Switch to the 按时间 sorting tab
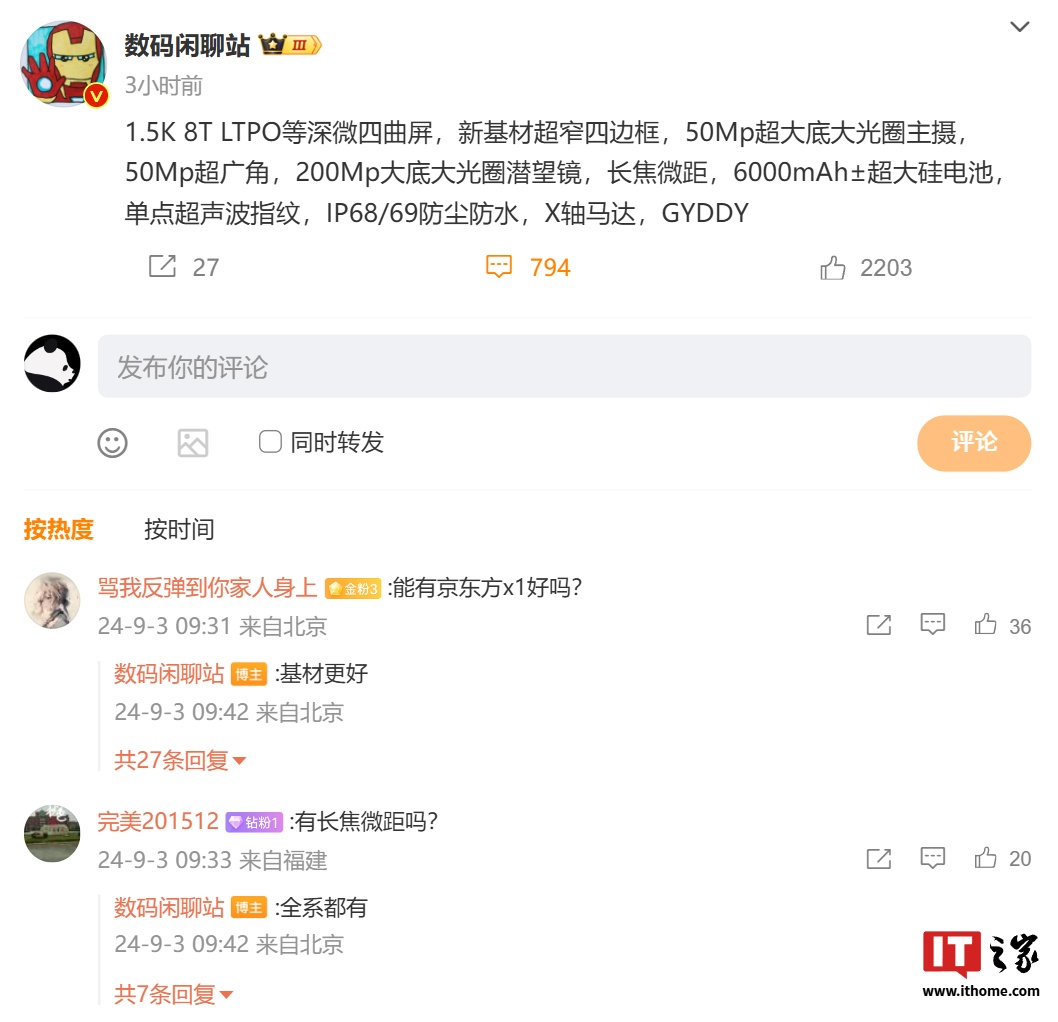Screen dimensions: 1058x1022 click(179, 529)
